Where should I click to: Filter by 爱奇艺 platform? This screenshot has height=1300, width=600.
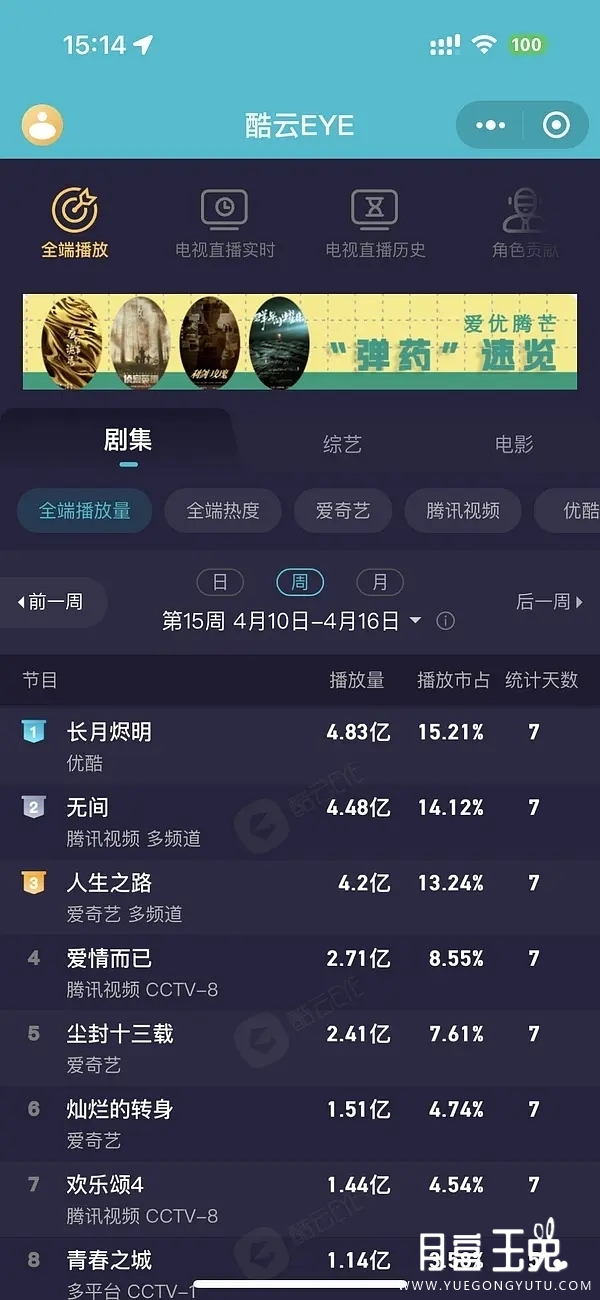343,511
